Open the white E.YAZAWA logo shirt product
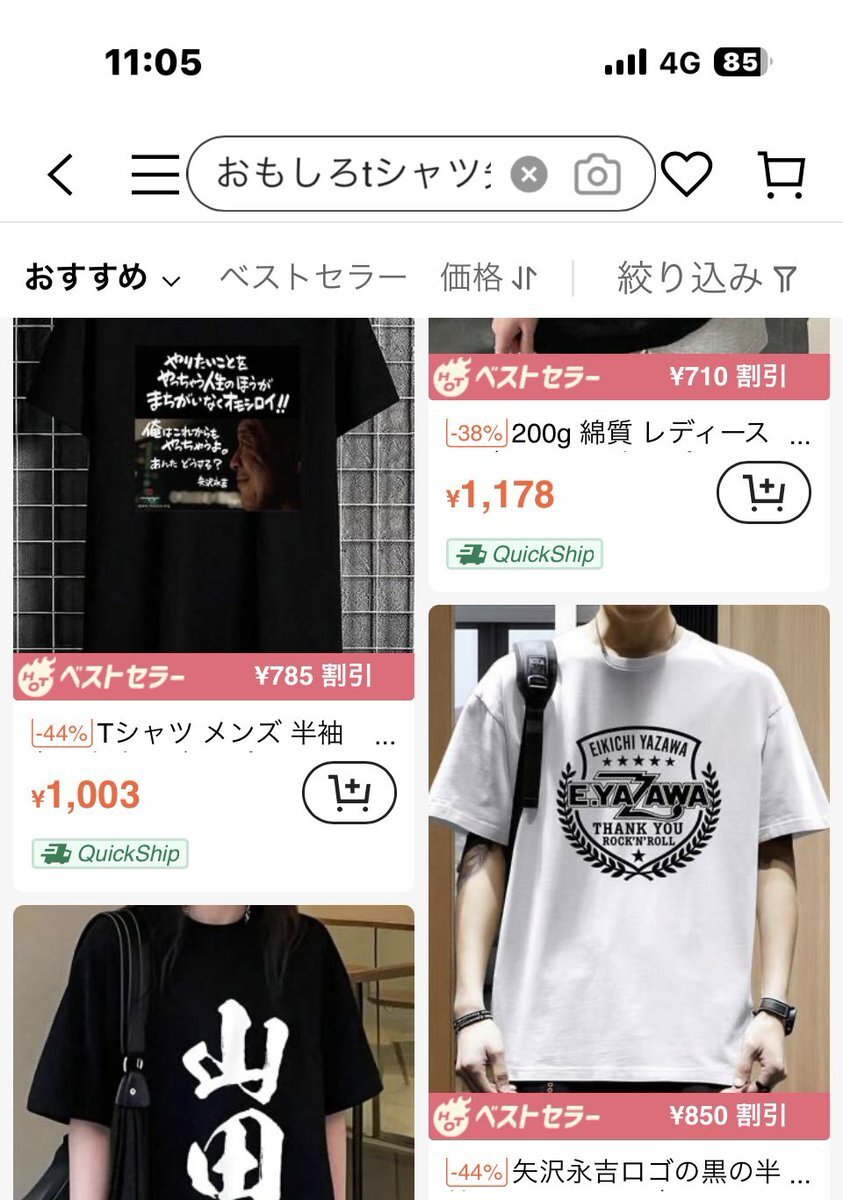Viewport: 843px width, 1200px height. click(629, 850)
